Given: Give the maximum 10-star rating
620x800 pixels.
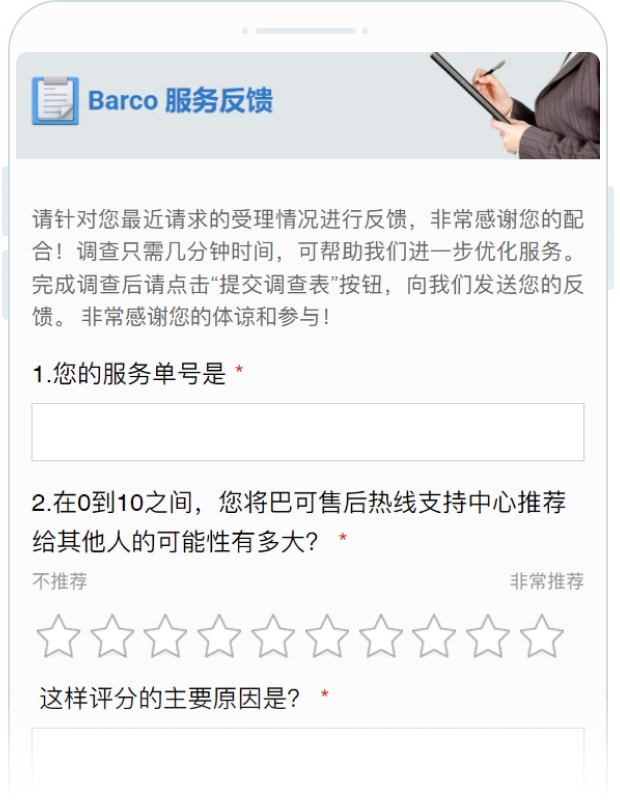Looking at the screenshot, I should pos(542,636).
